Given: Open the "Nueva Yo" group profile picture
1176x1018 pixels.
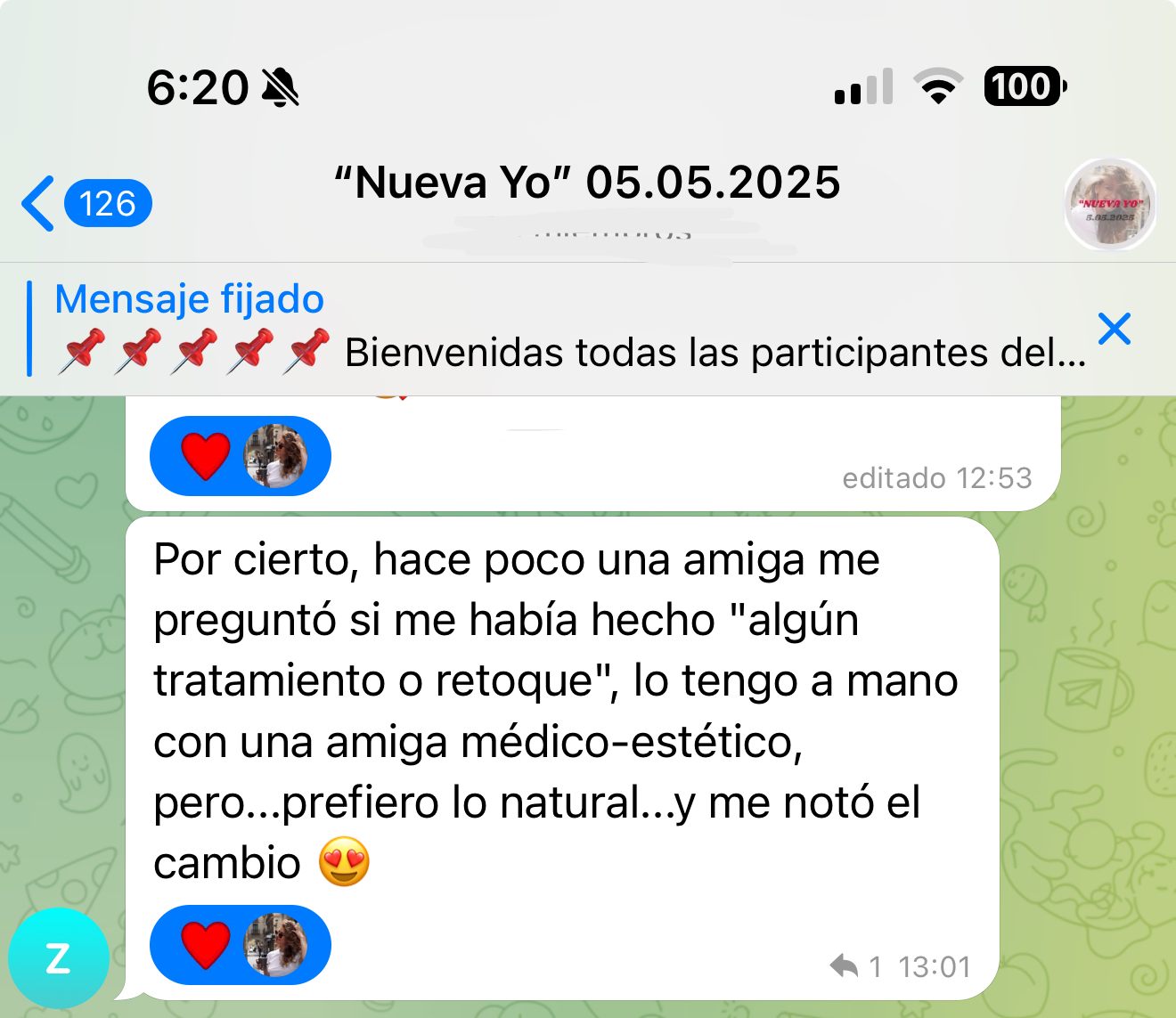Looking at the screenshot, I should [1109, 204].
